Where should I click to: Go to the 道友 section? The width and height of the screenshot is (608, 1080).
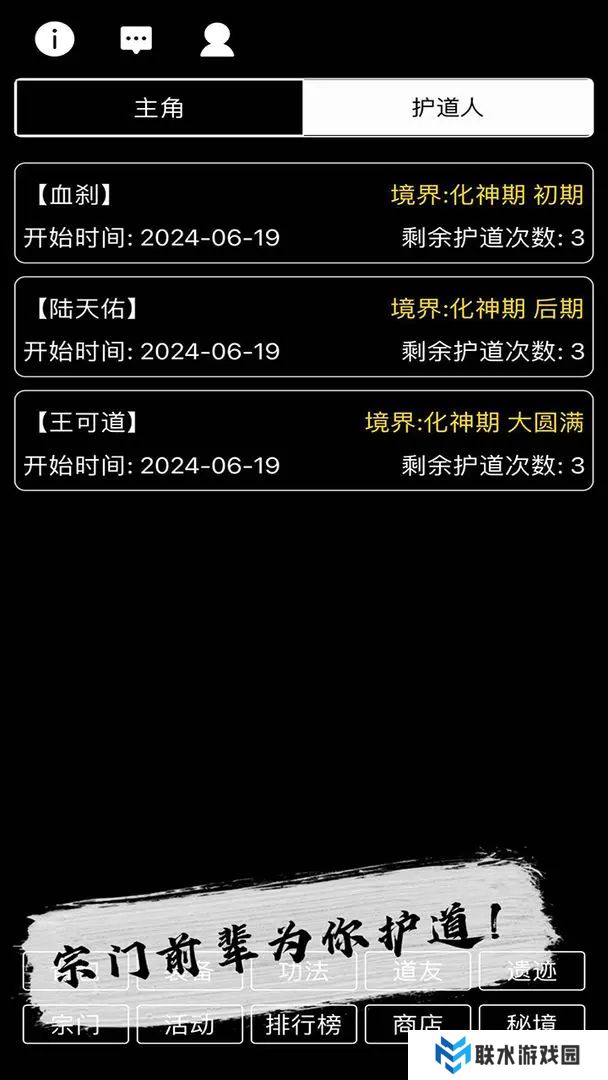pyautogui.click(x=418, y=971)
